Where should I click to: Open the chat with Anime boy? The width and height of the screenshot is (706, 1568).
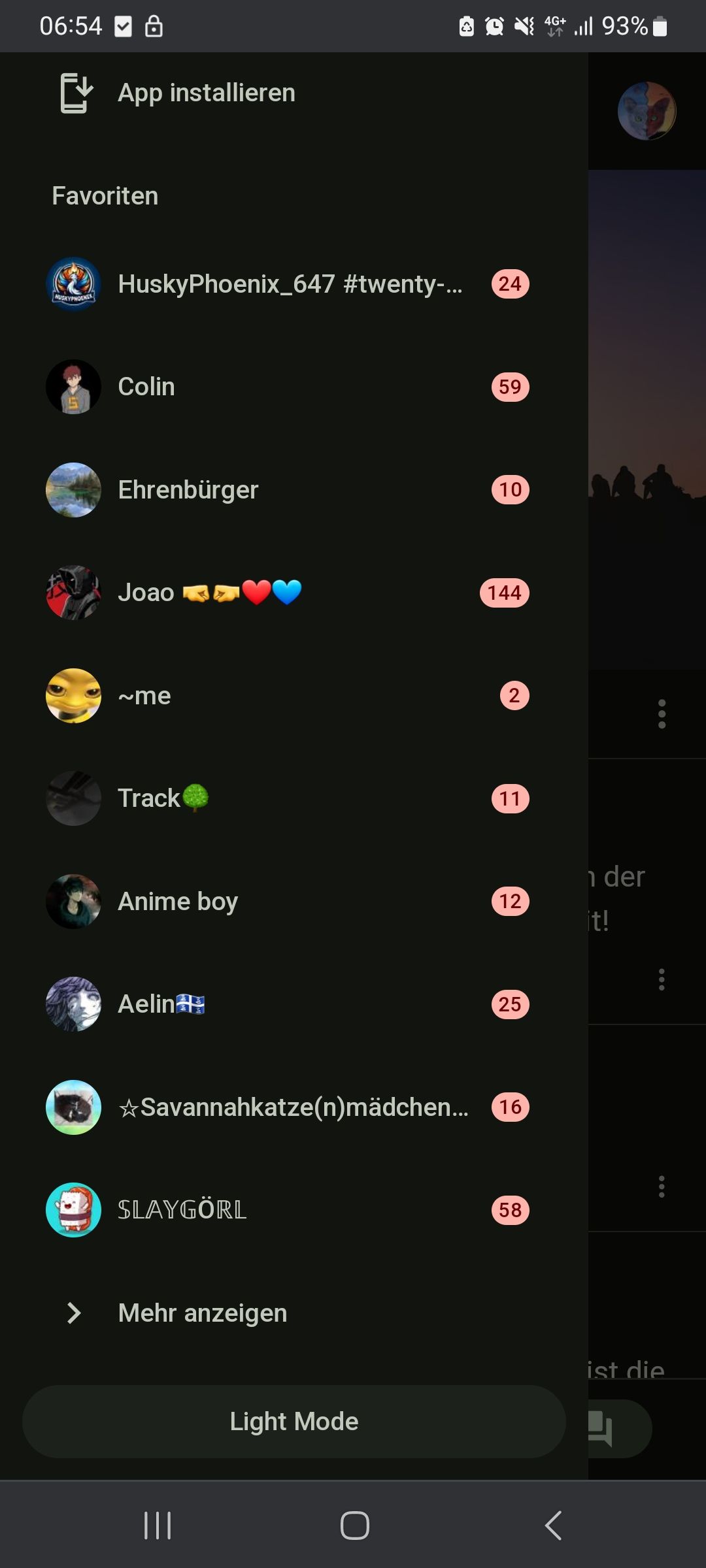click(178, 902)
